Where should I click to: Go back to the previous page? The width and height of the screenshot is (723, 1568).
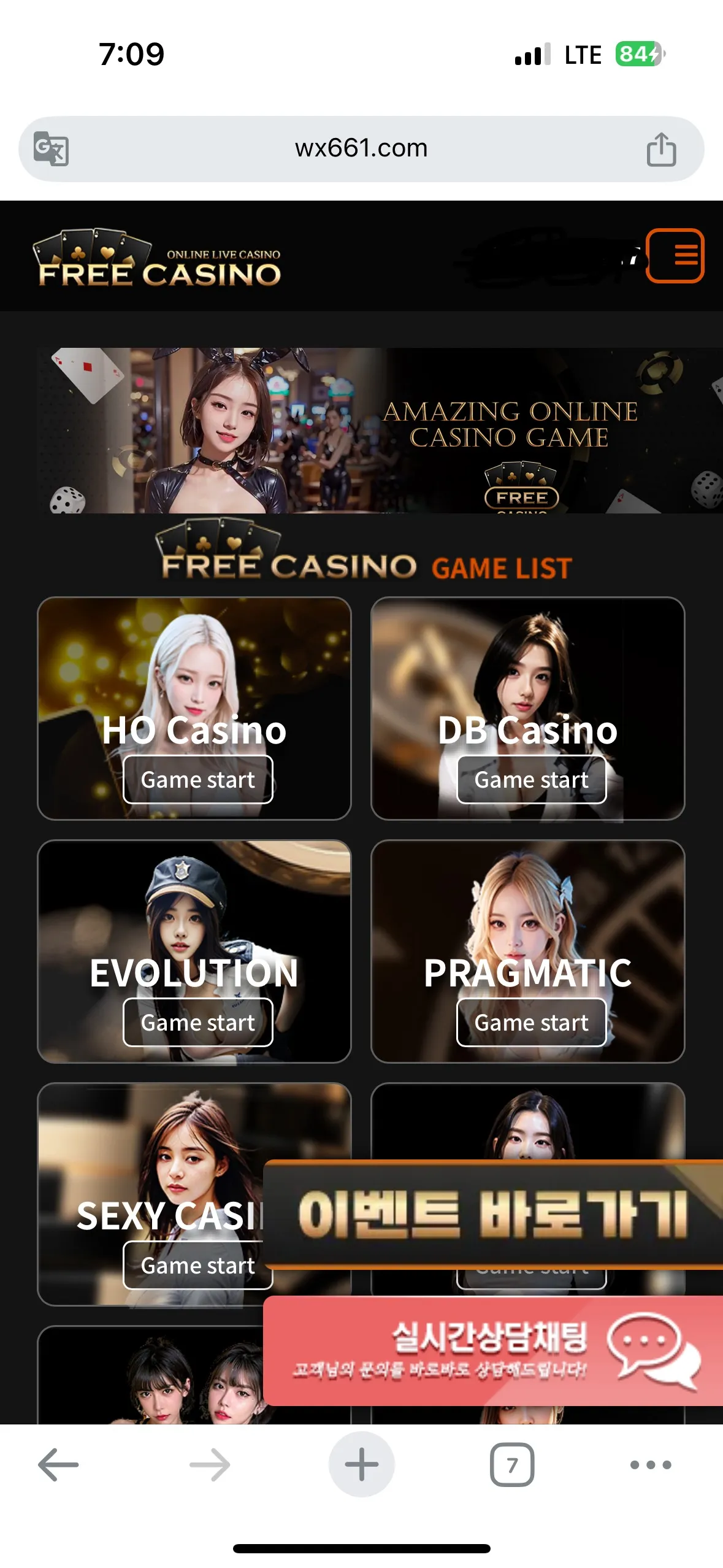click(58, 1465)
